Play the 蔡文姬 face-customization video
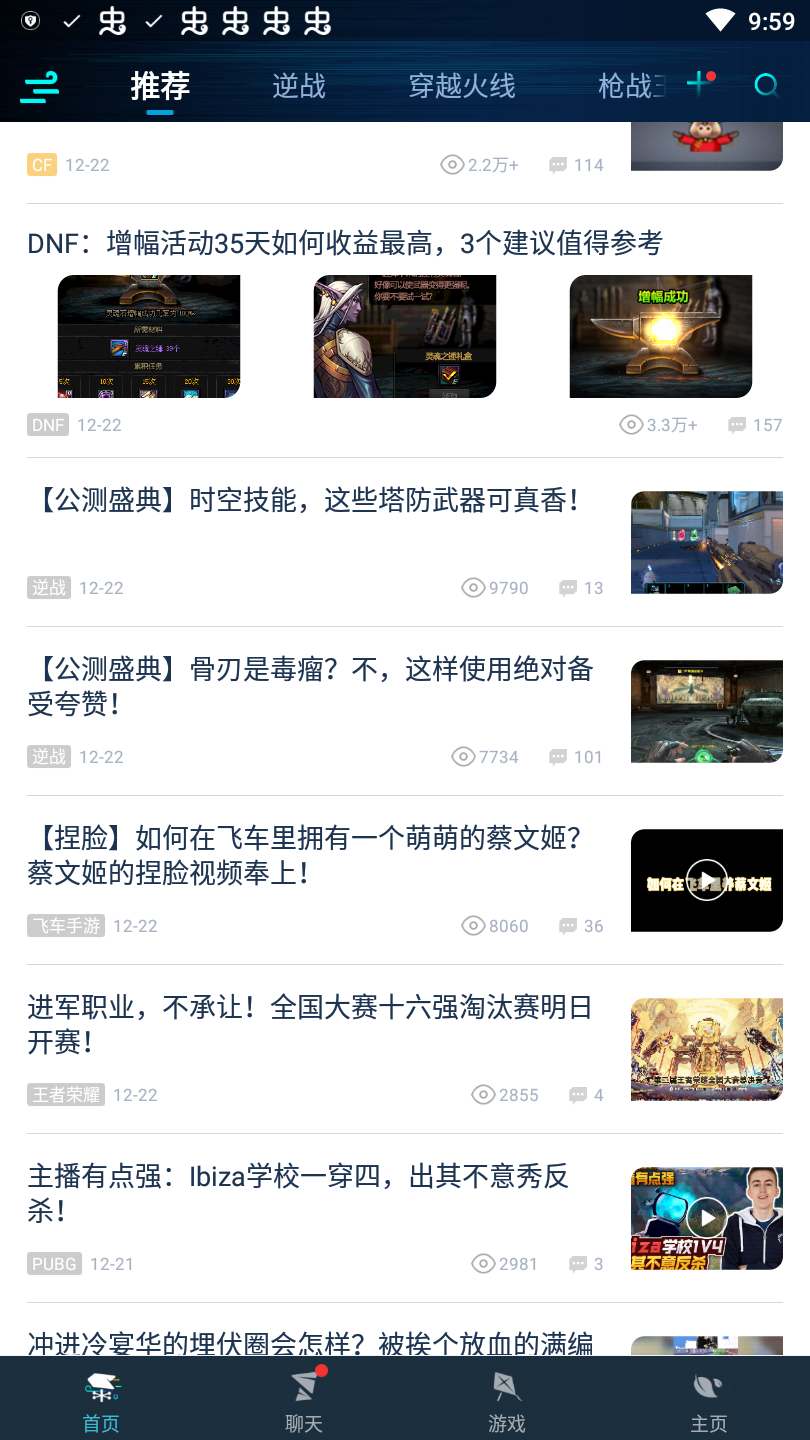Screen dimensions: 810x1440 point(707,880)
